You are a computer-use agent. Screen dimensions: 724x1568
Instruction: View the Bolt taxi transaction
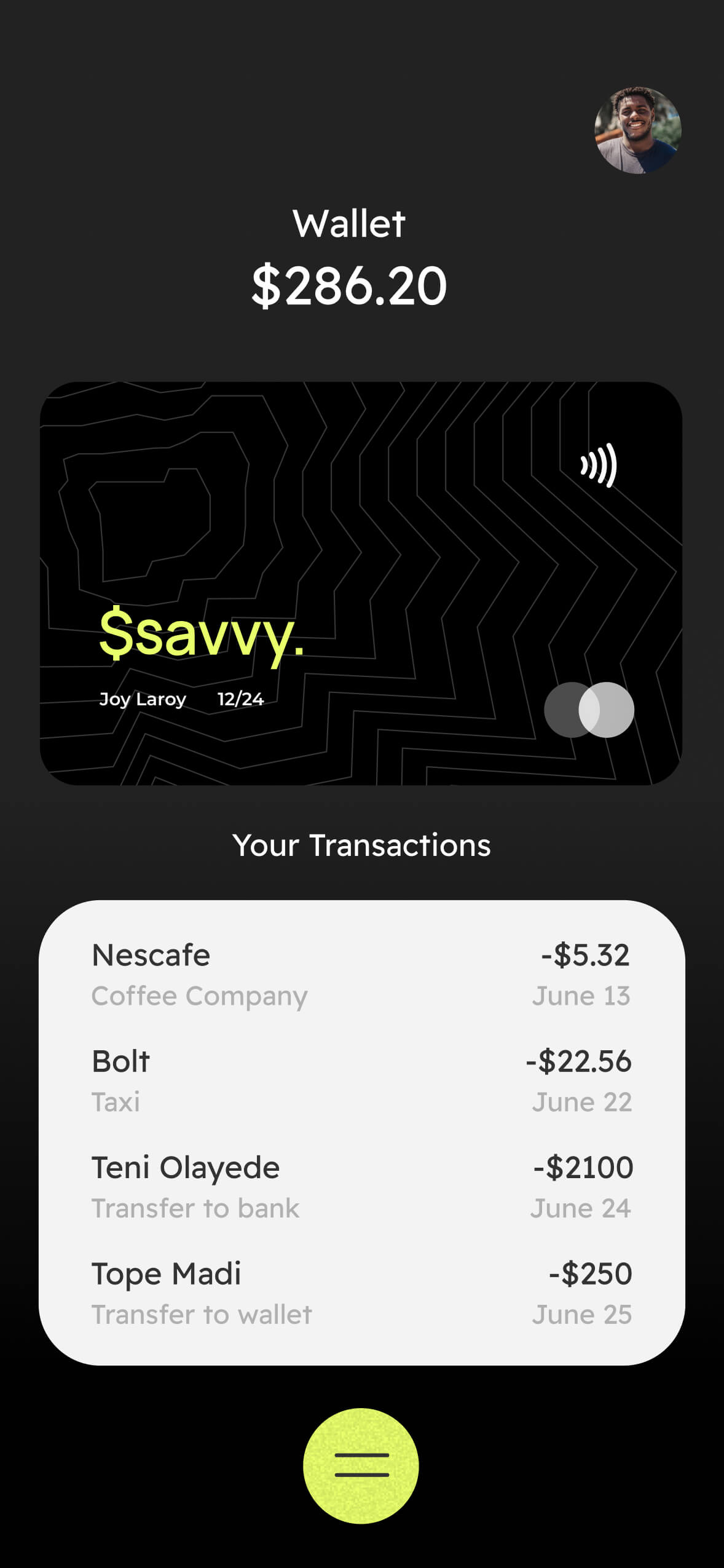pyautogui.click(x=361, y=1081)
